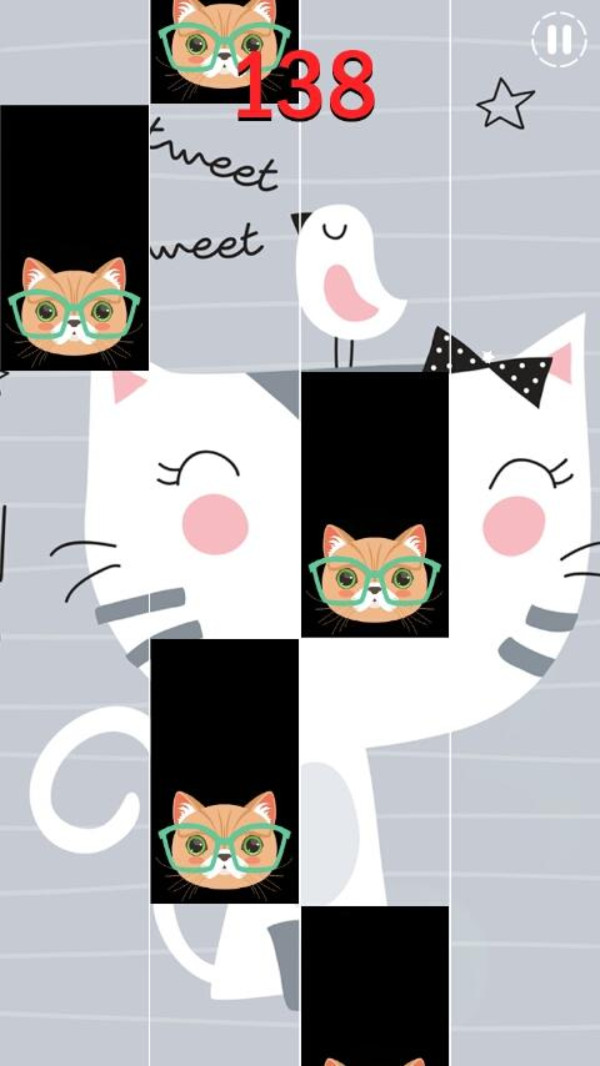Pause the game
The image size is (600, 1066).
pyautogui.click(x=558, y=40)
